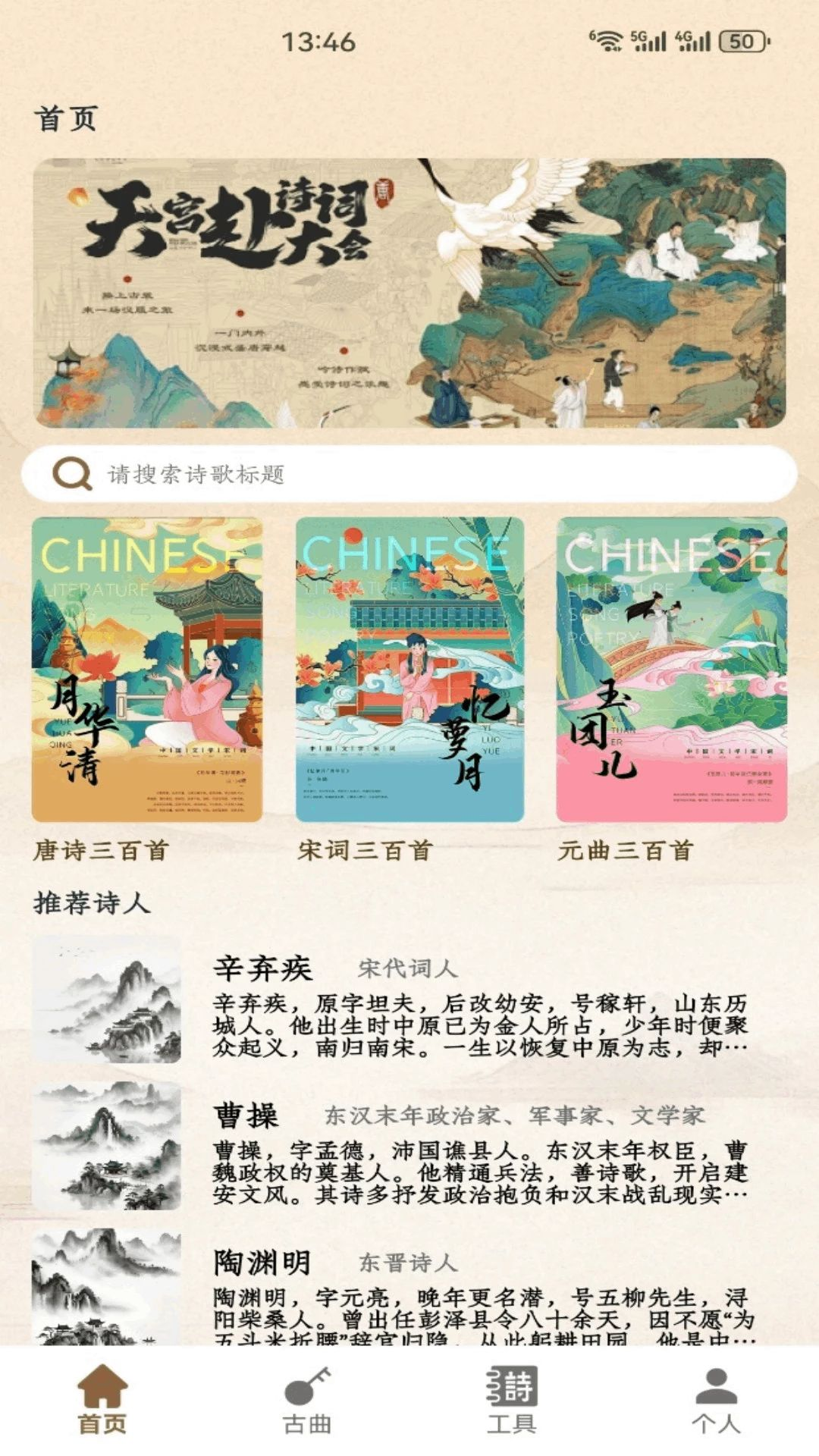Open the 元曲三百首 collection card
The image size is (819, 1456).
point(672,690)
